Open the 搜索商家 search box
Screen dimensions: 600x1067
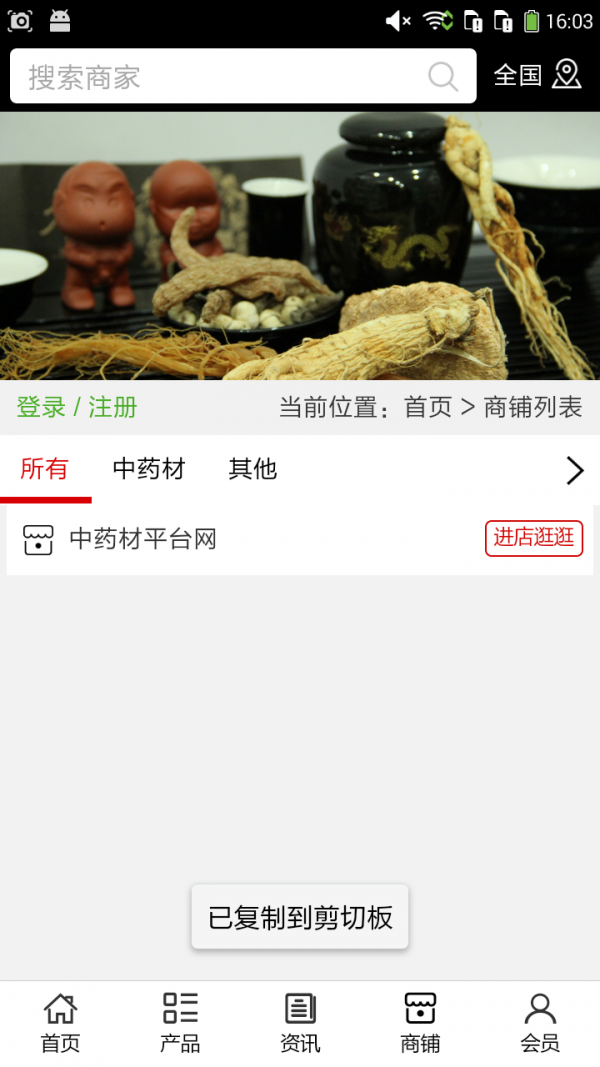click(220, 77)
